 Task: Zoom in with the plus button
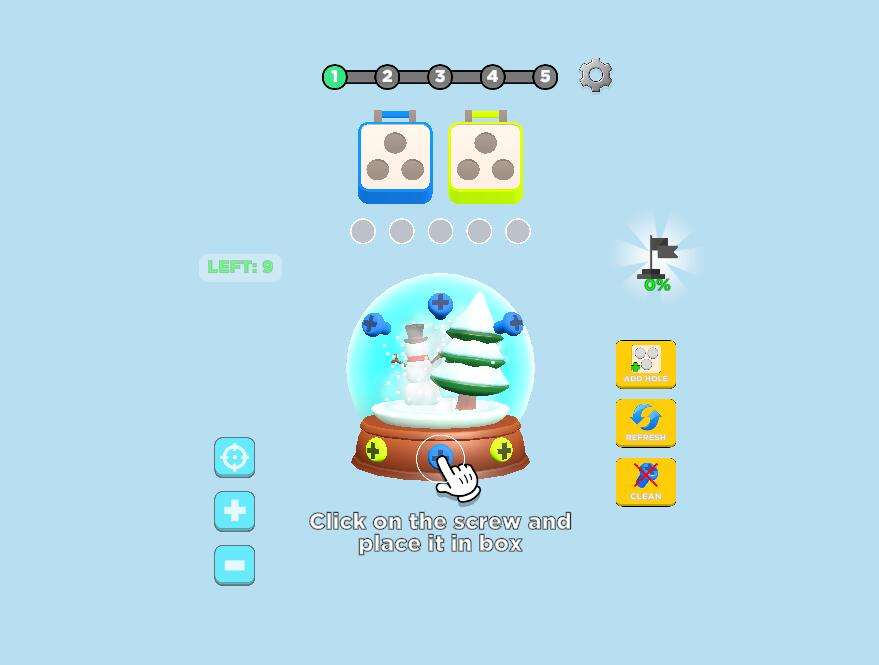point(234,511)
